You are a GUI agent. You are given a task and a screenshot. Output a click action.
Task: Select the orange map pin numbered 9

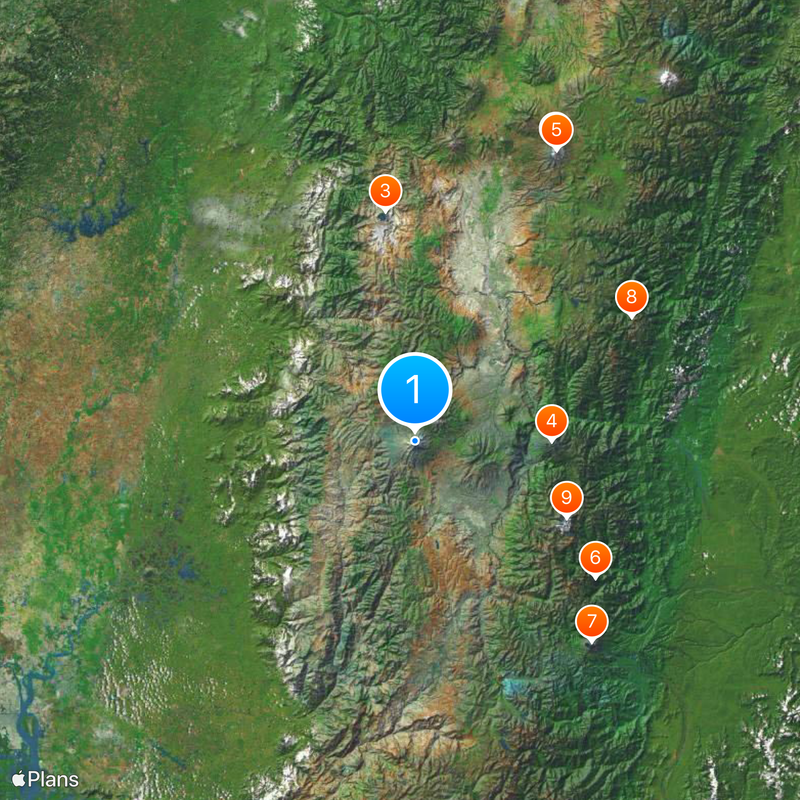click(x=566, y=496)
